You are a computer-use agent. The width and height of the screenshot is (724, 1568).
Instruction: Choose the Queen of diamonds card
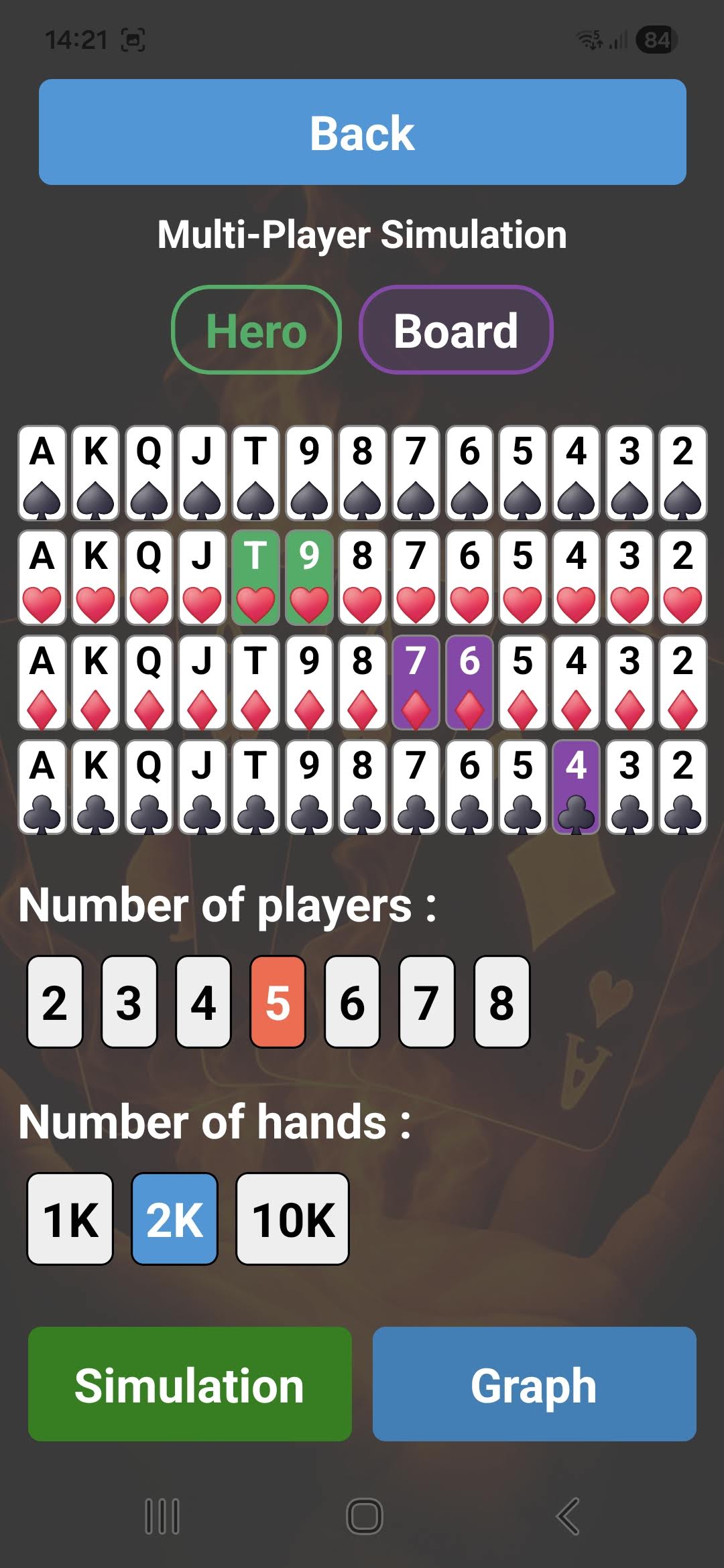tap(149, 683)
